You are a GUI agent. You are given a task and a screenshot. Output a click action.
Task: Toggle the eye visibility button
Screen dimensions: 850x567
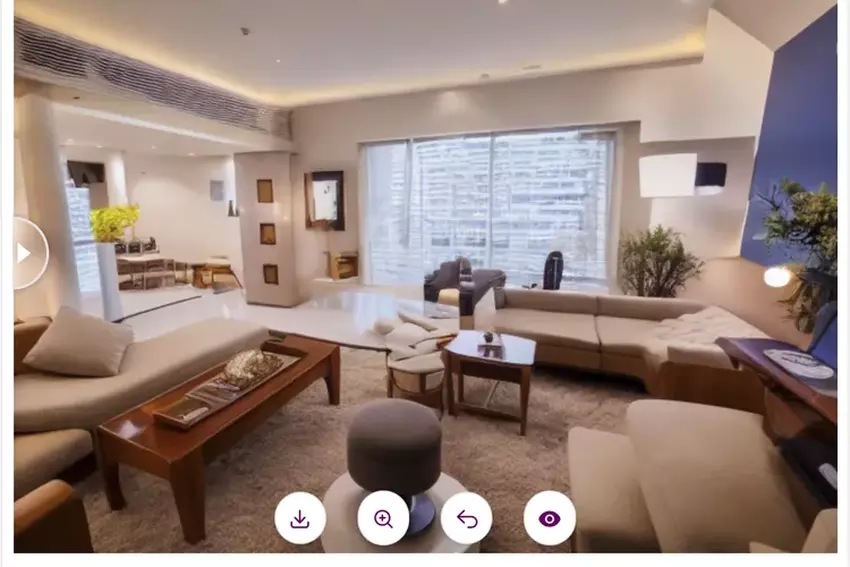pyautogui.click(x=549, y=519)
